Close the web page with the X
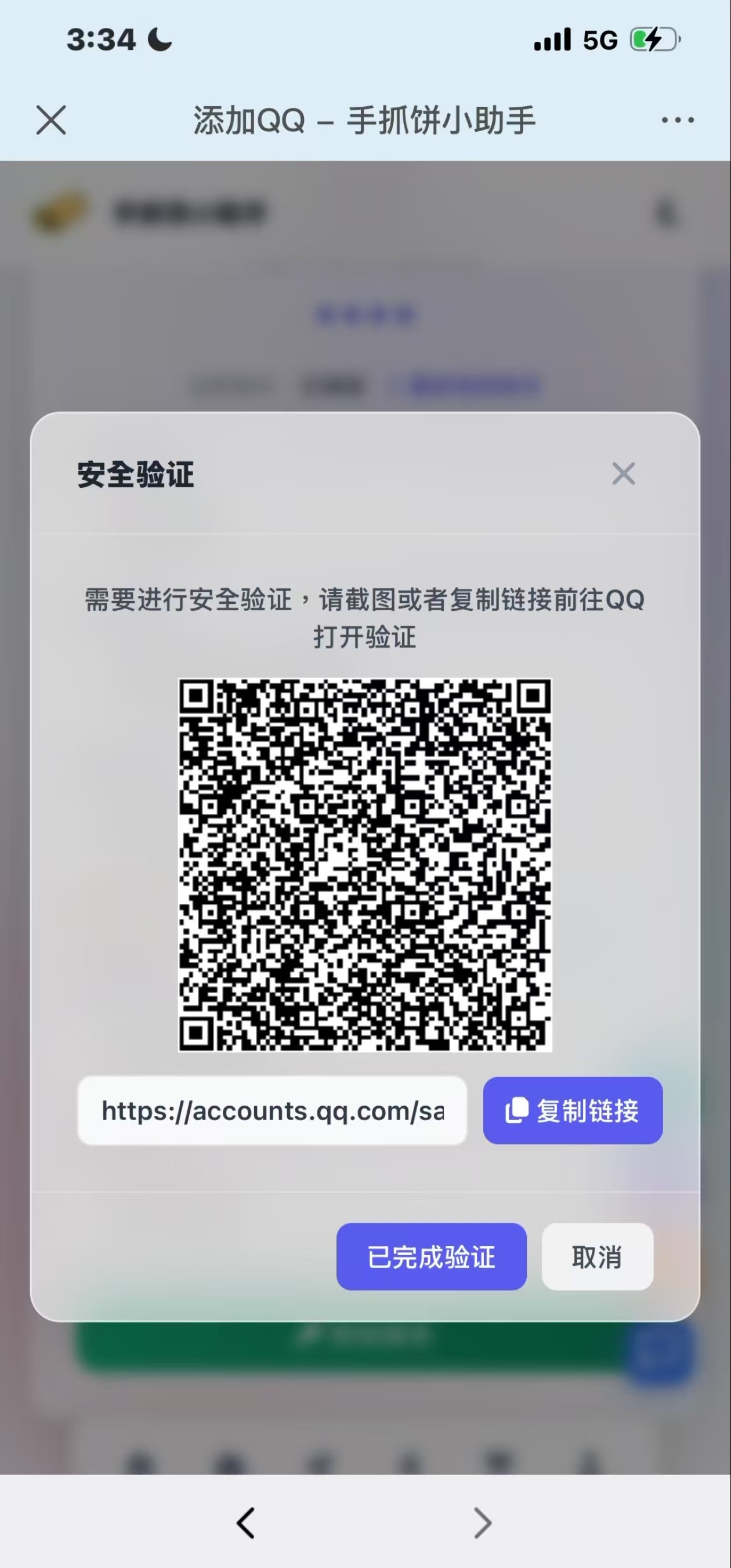The width and height of the screenshot is (731, 1568). [51, 120]
